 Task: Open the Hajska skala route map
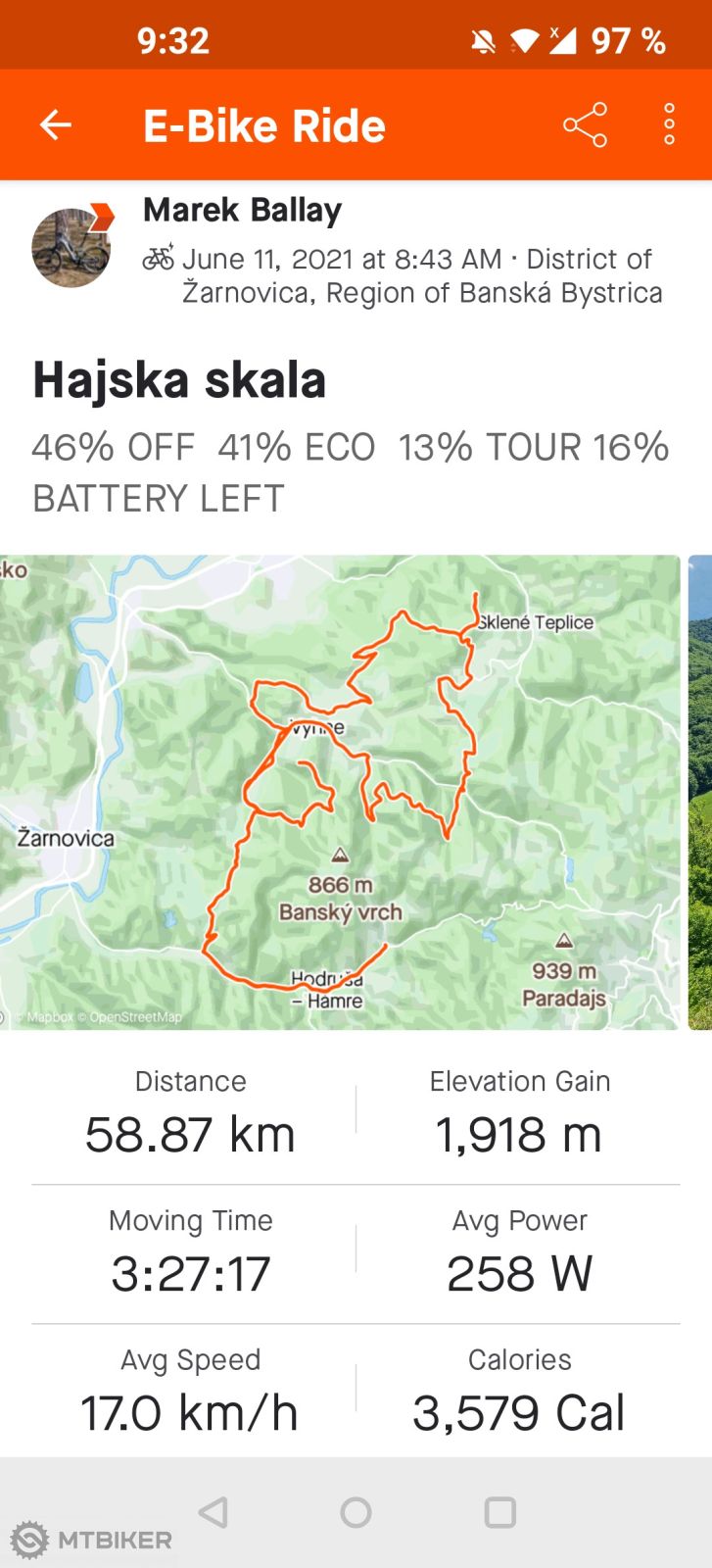point(339,792)
